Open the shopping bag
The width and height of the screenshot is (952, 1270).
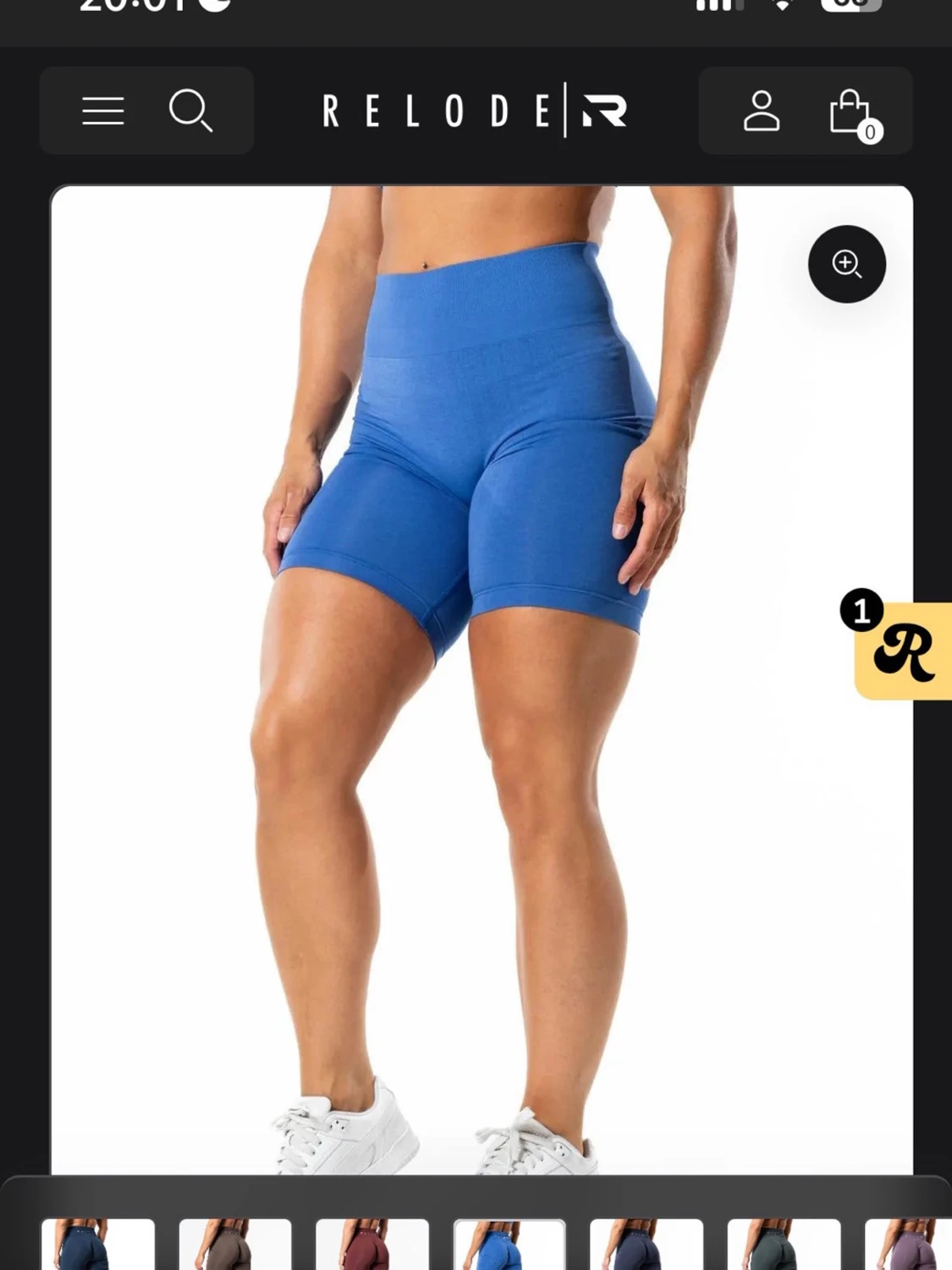850,111
